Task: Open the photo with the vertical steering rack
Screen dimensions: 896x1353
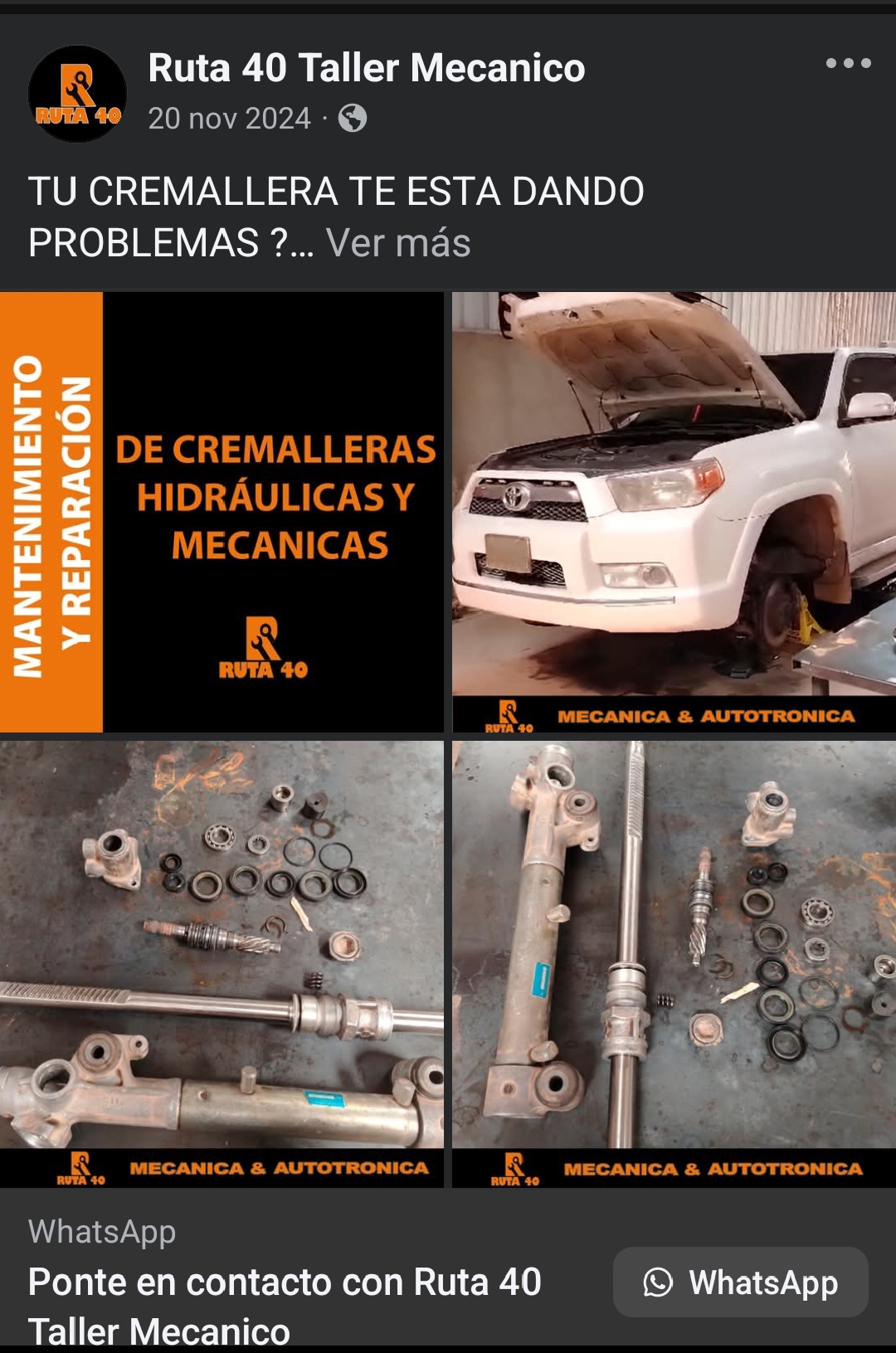Action: pyautogui.click(x=674, y=962)
